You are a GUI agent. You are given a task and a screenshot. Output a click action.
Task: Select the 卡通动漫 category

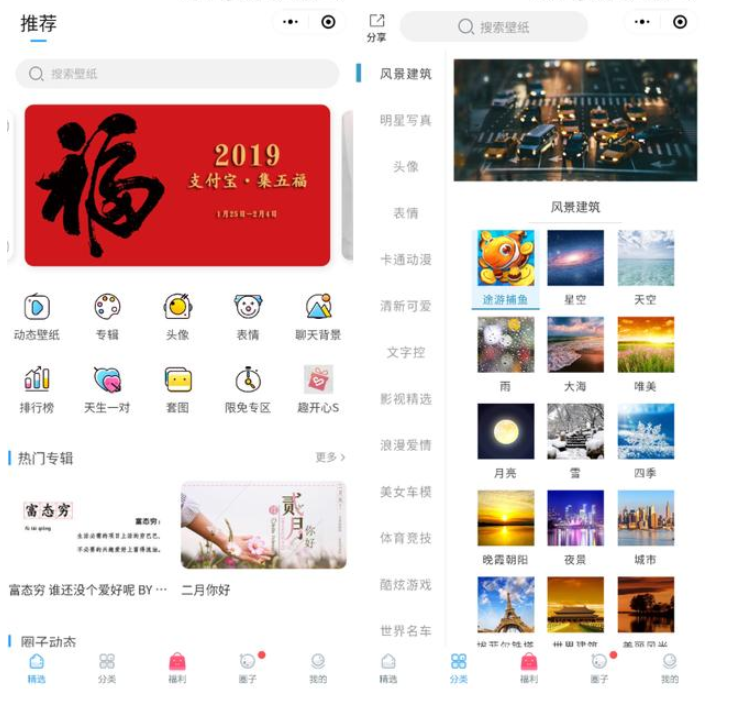coord(405,259)
